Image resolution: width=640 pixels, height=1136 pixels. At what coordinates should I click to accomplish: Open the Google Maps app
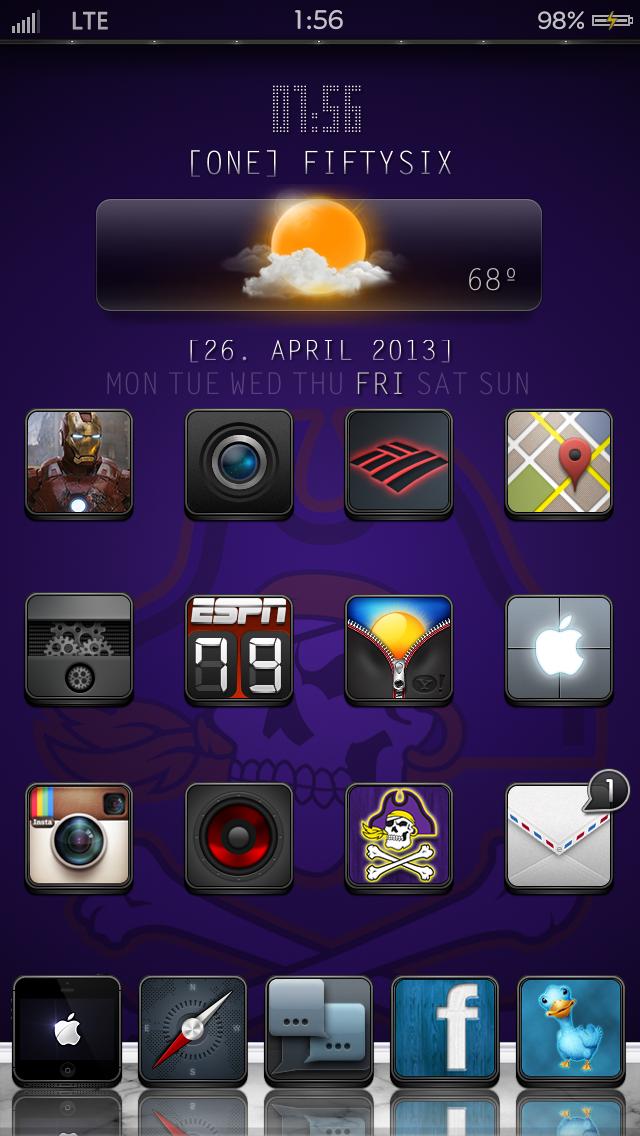(559, 462)
